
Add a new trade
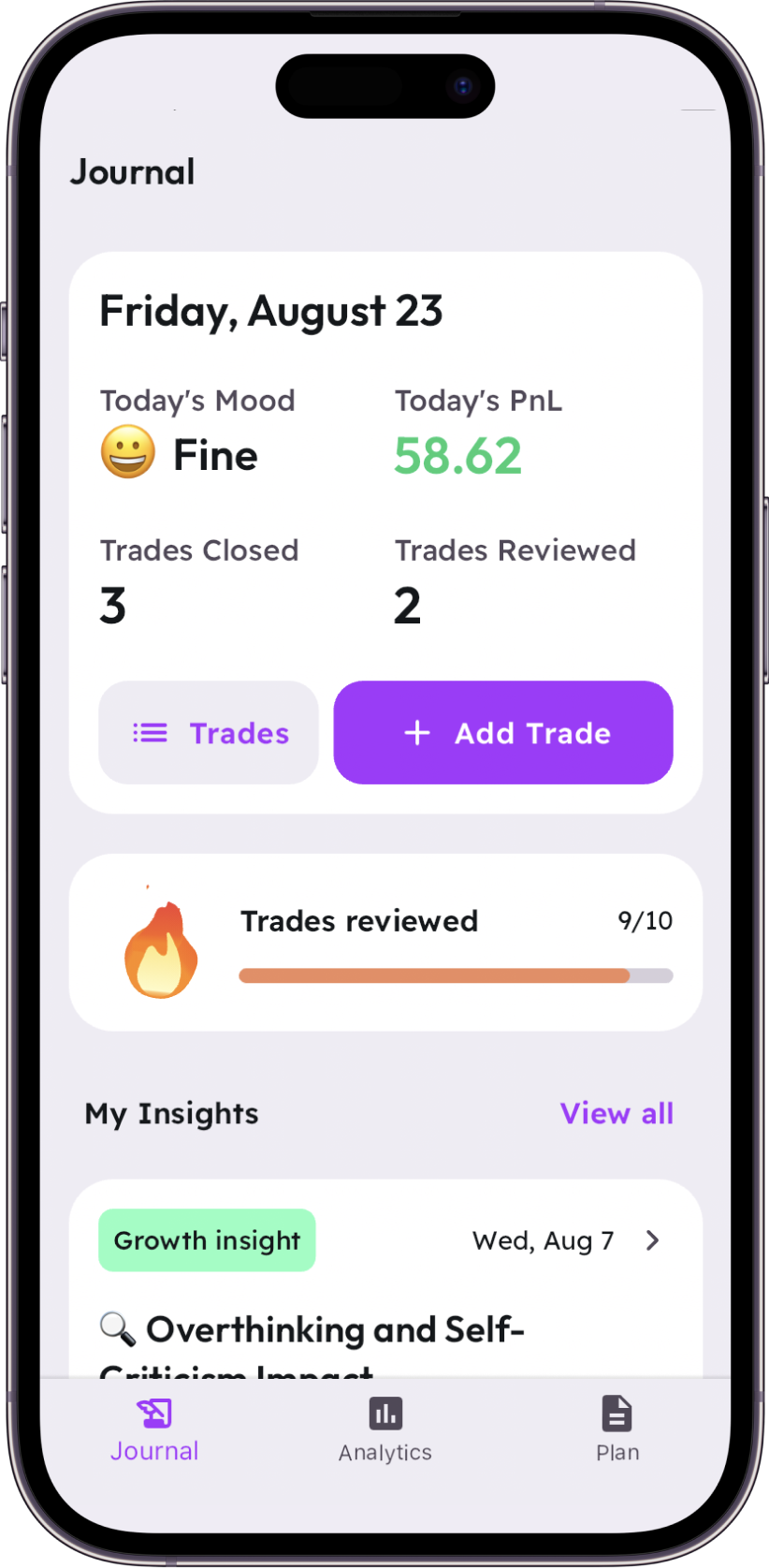coord(503,733)
